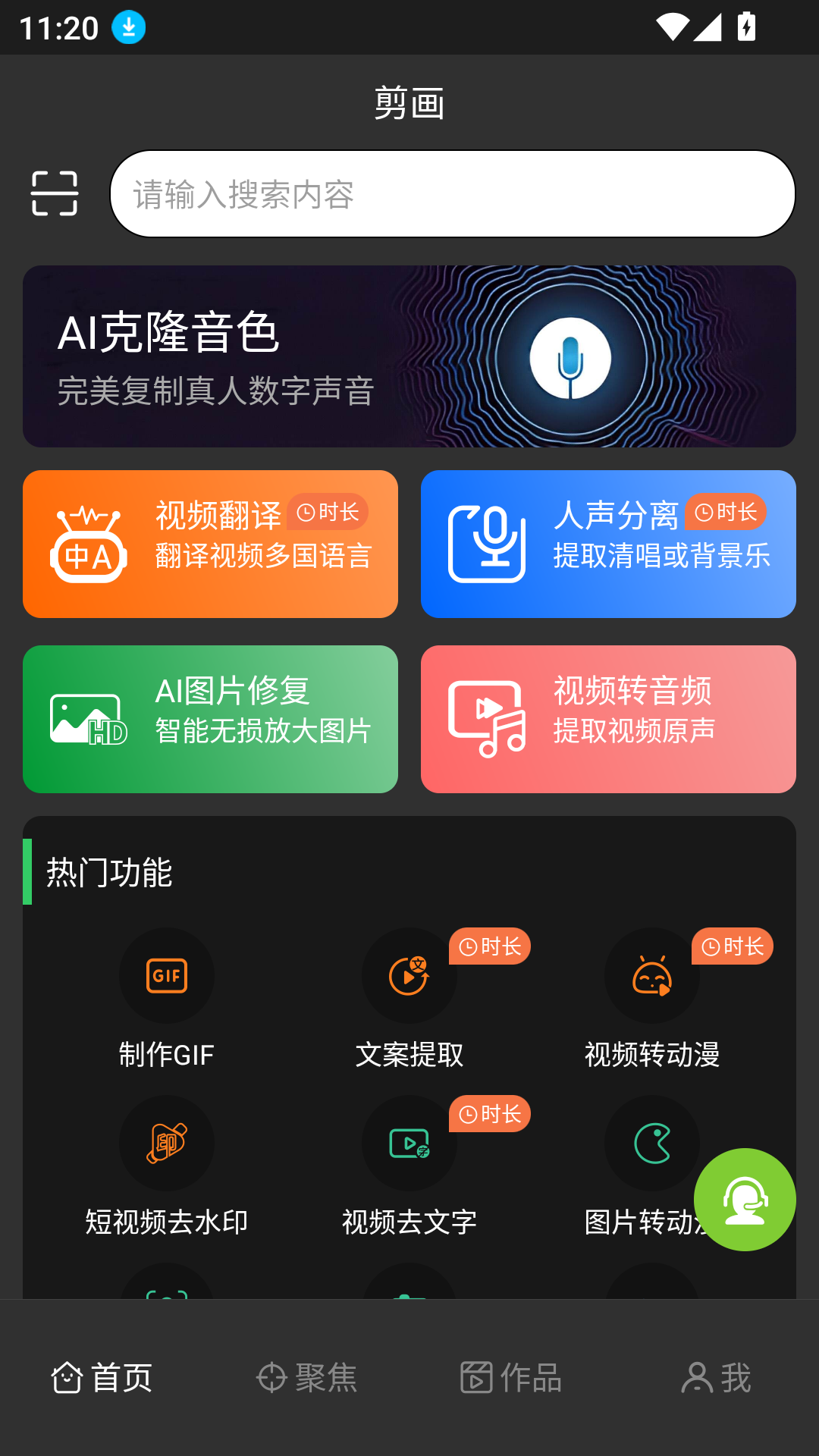Tap the 时长 badge on 人声分离

click(x=725, y=512)
